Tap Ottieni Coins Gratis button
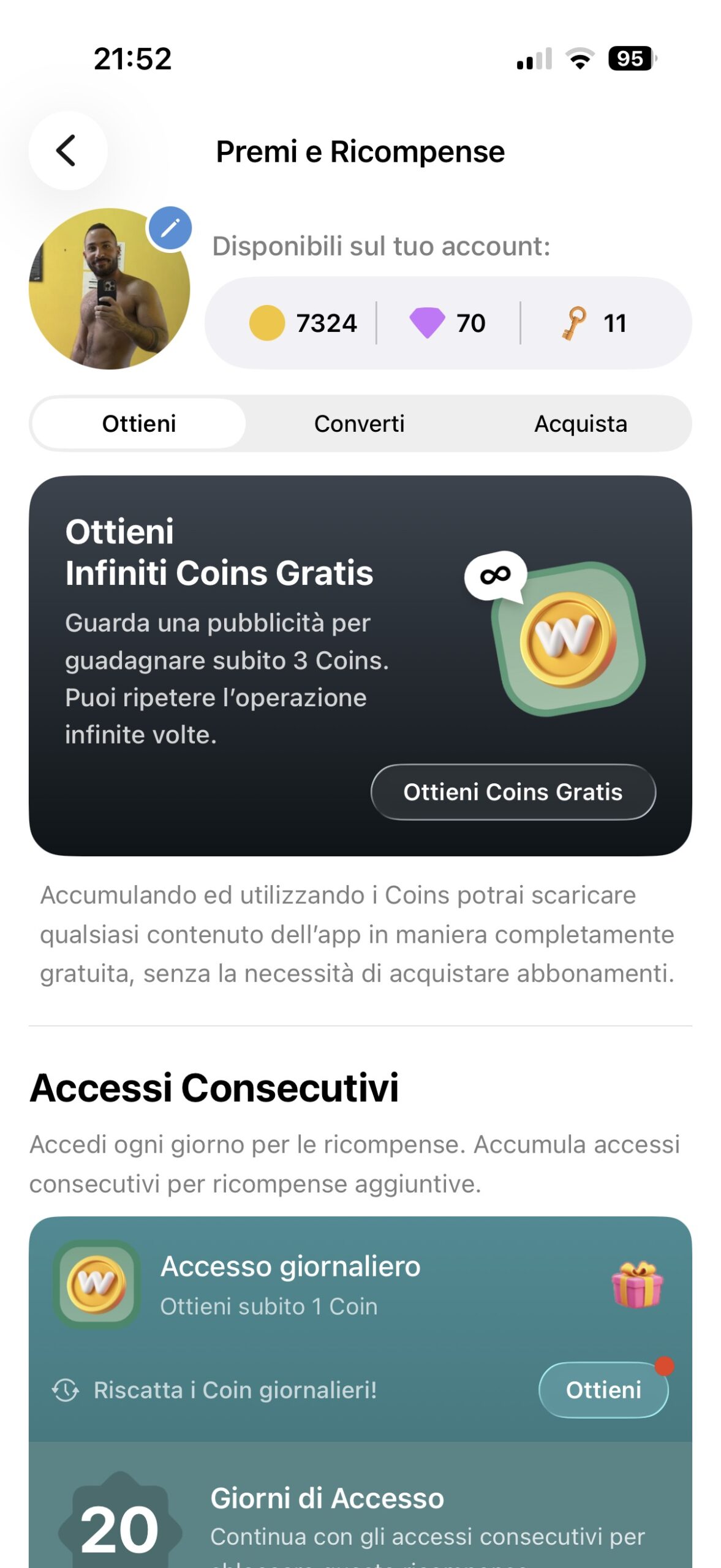Screen dimensions: 721x1568 pyautogui.click(x=513, y=792)
